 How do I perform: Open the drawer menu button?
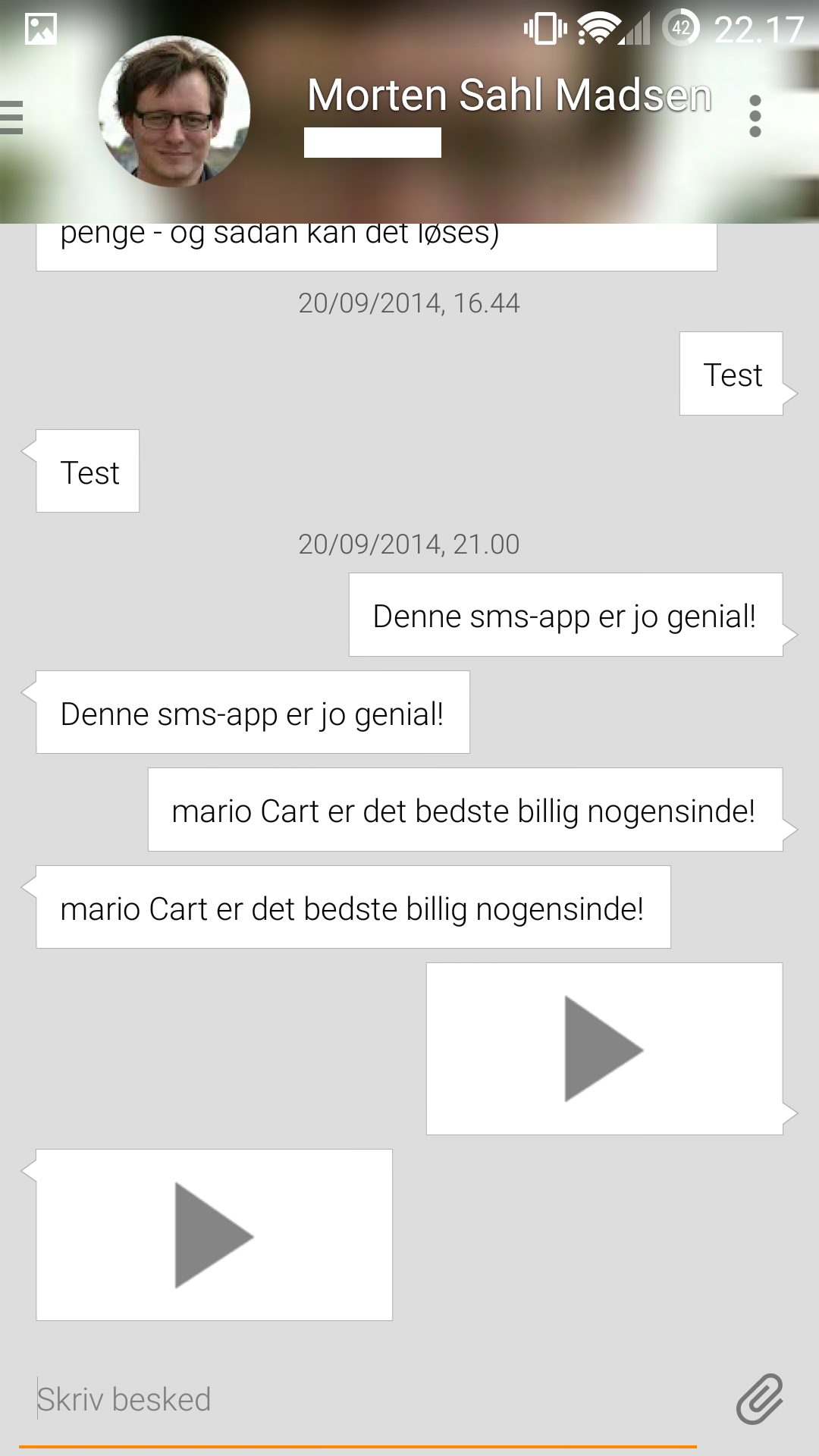[12, 118]
